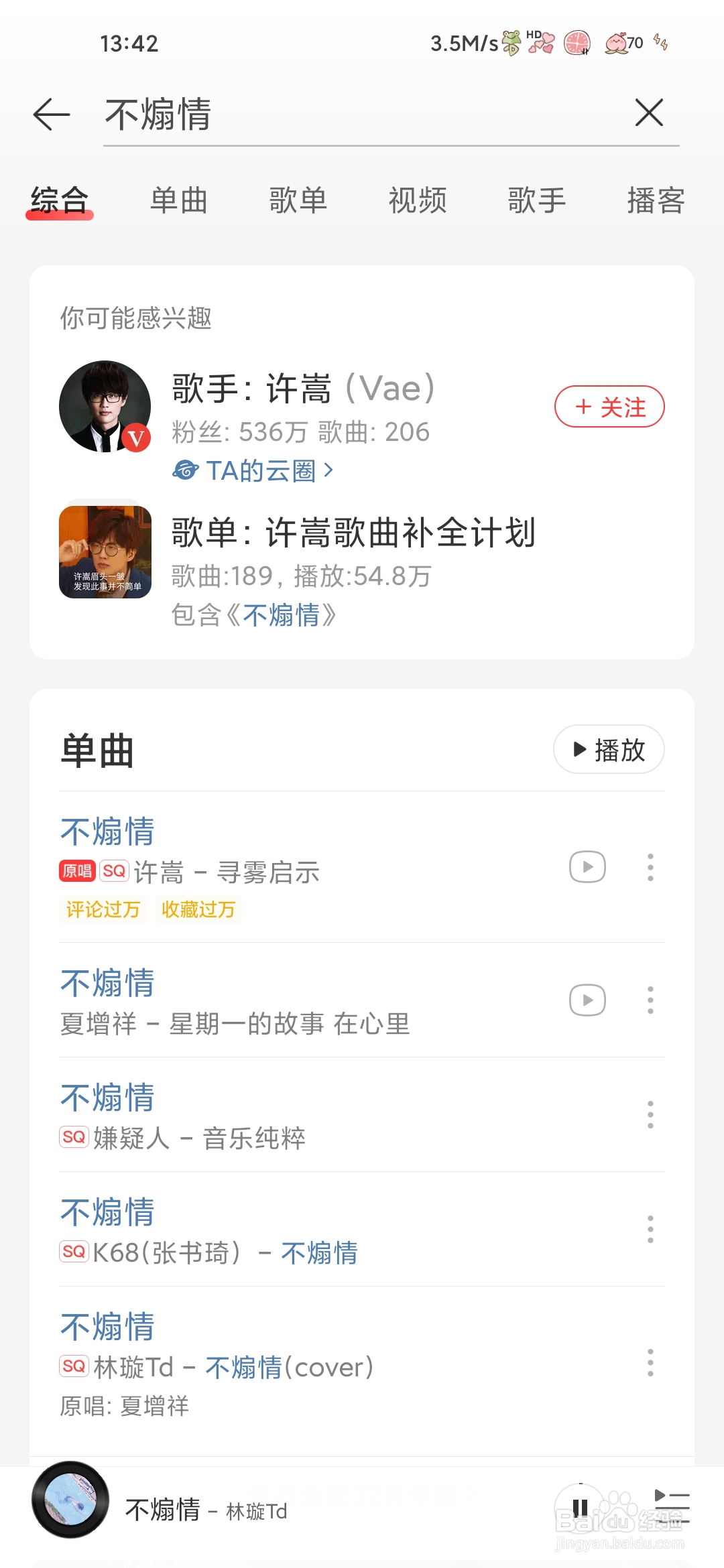Preview 许嵩's 不煽情 with its play icon
Viewport: 724px width, 1568px height.
pos(587,867)
